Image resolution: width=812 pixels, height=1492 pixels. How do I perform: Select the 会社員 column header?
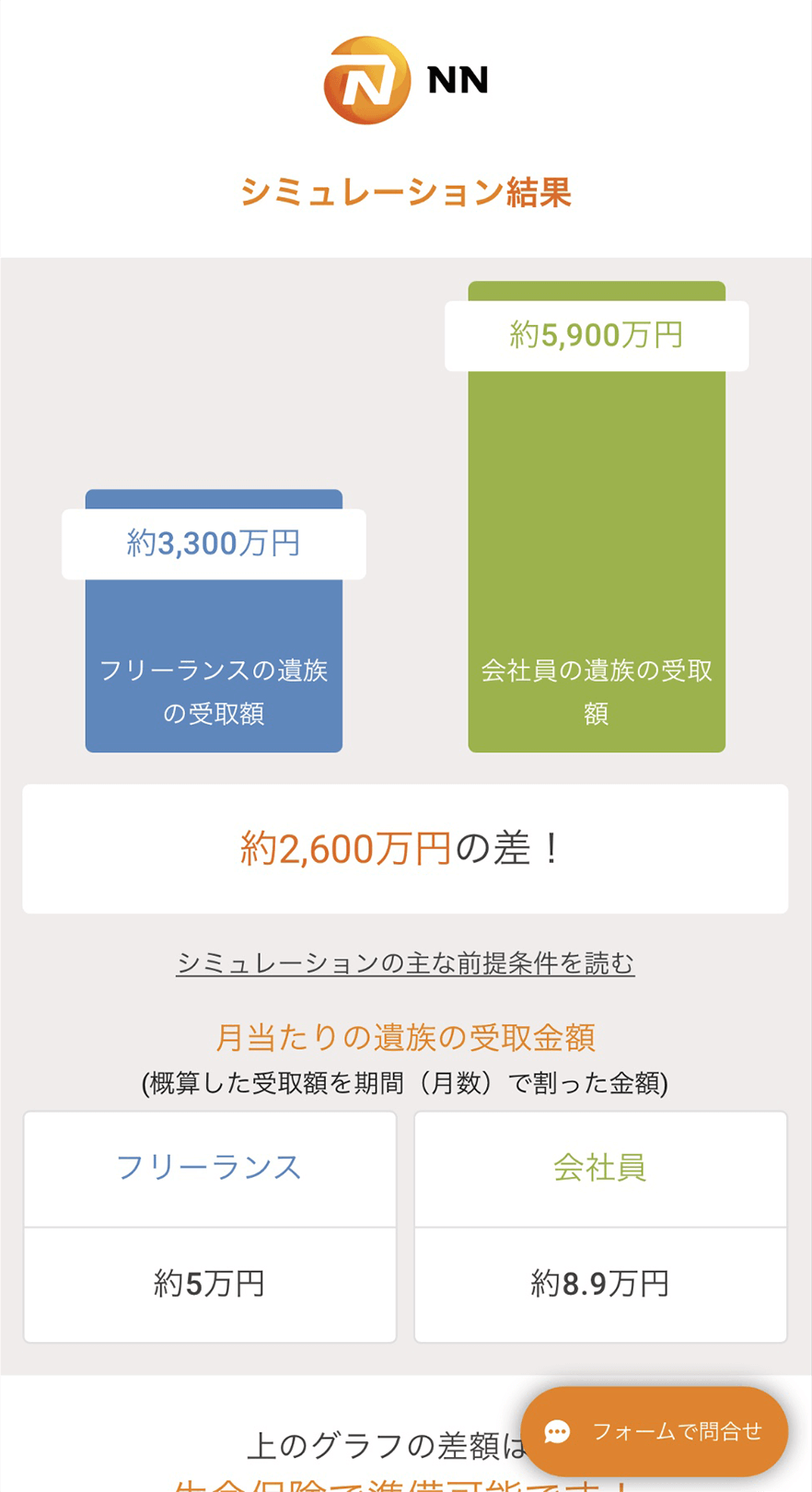(x=601, y=1167)
